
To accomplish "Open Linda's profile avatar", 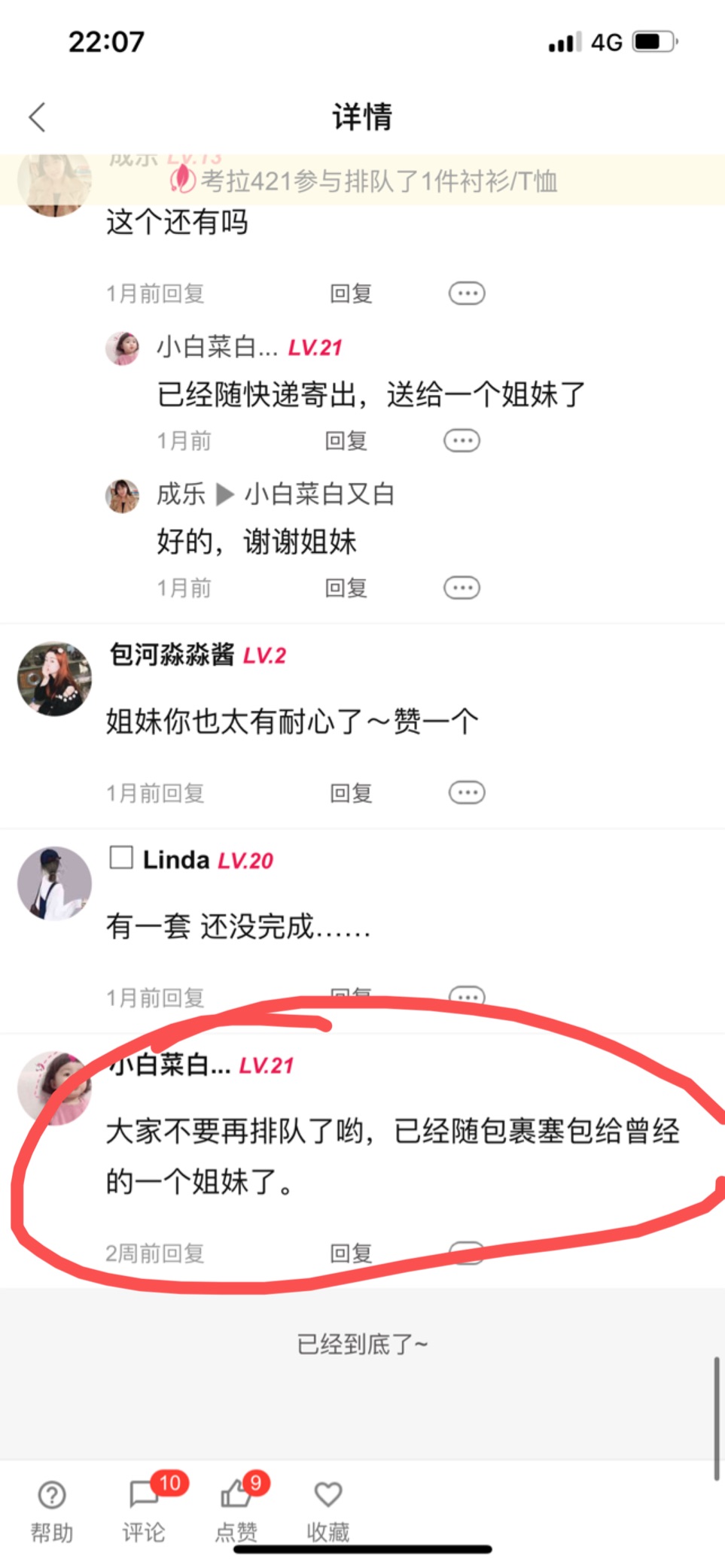I will click(x=54, y=883).
